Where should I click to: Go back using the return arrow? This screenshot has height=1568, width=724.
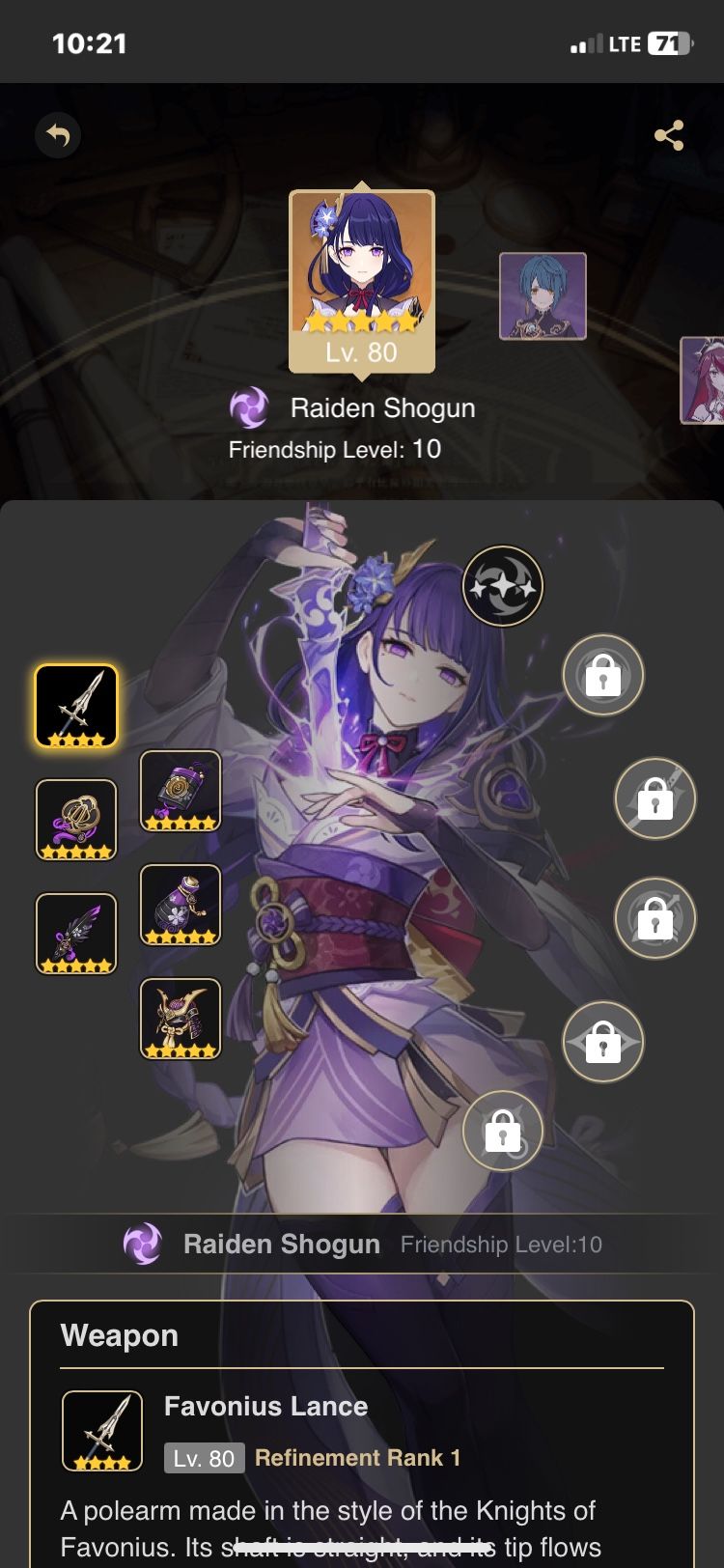58,135
